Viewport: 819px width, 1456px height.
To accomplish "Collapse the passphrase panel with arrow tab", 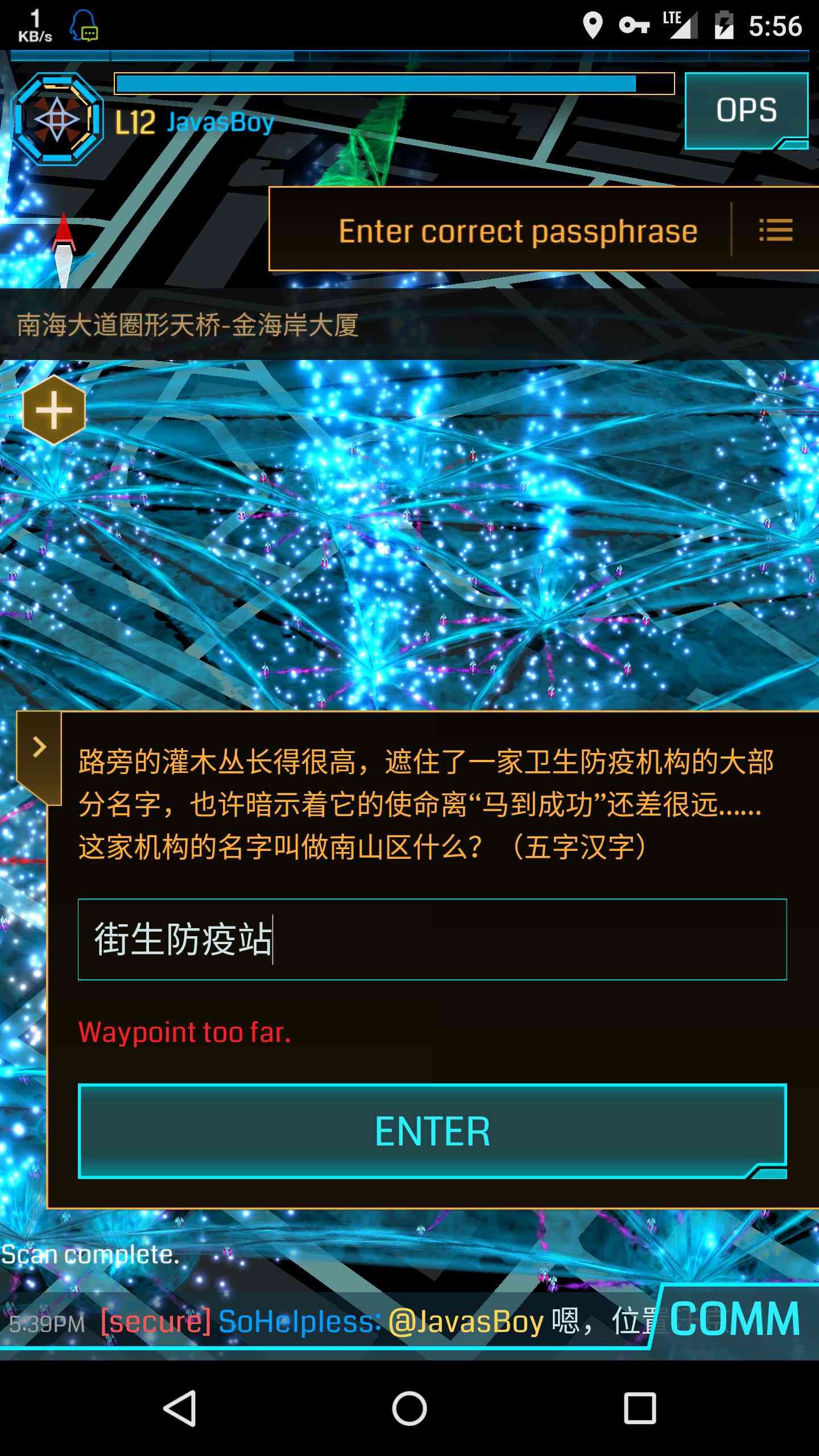I will 39,747.
